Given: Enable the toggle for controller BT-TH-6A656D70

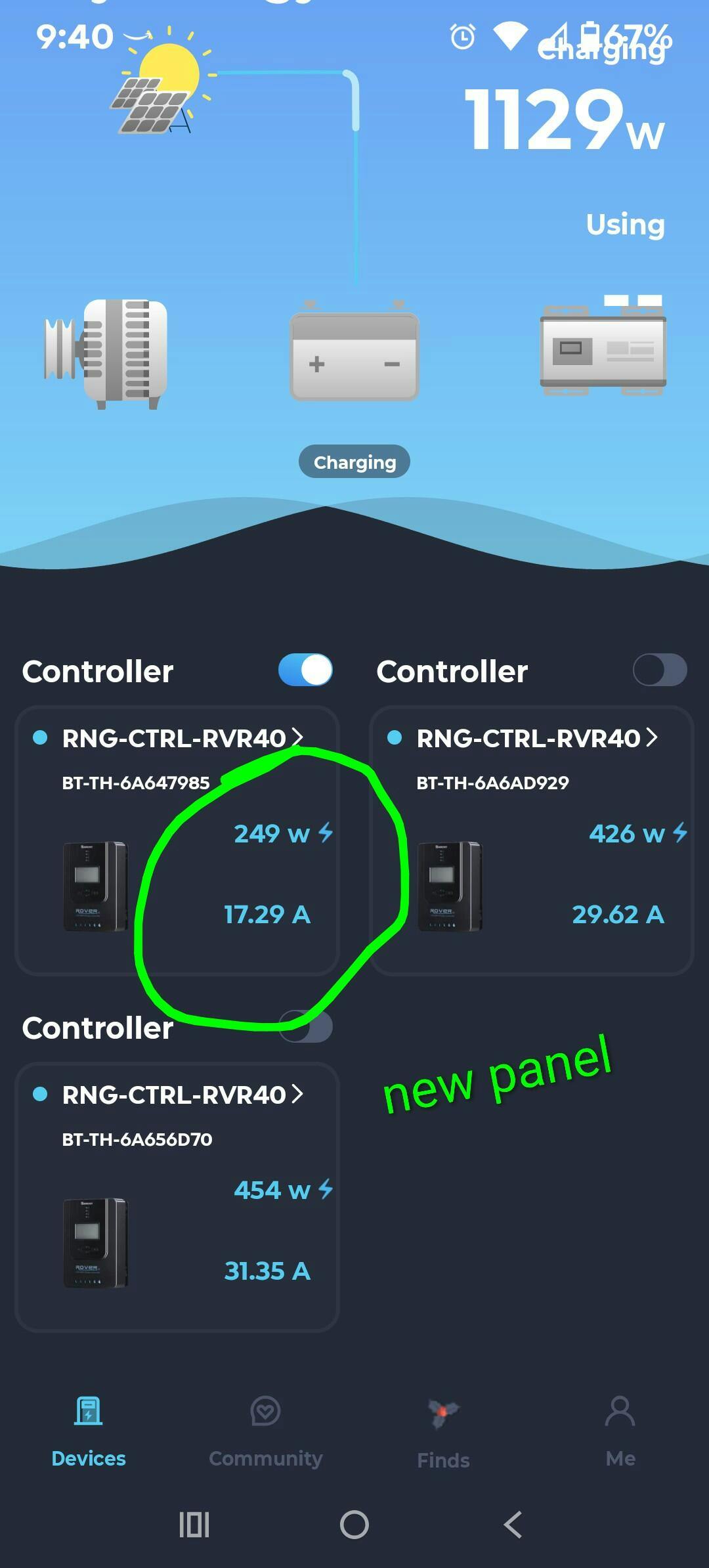Looking at the screenshot, I should (x=306, y=1027).
